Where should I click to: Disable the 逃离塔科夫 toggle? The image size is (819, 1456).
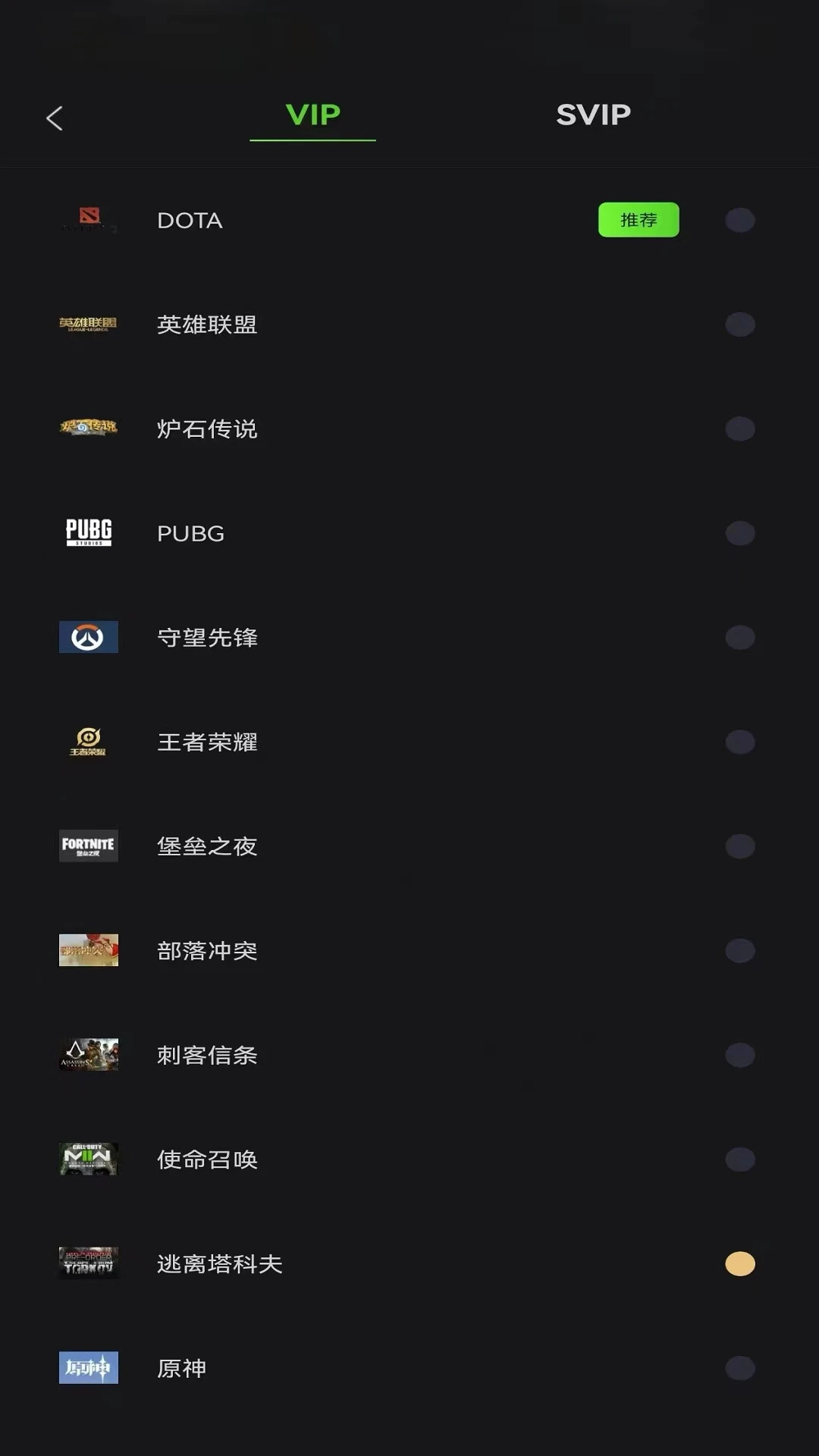click(x=739, y=1264)
